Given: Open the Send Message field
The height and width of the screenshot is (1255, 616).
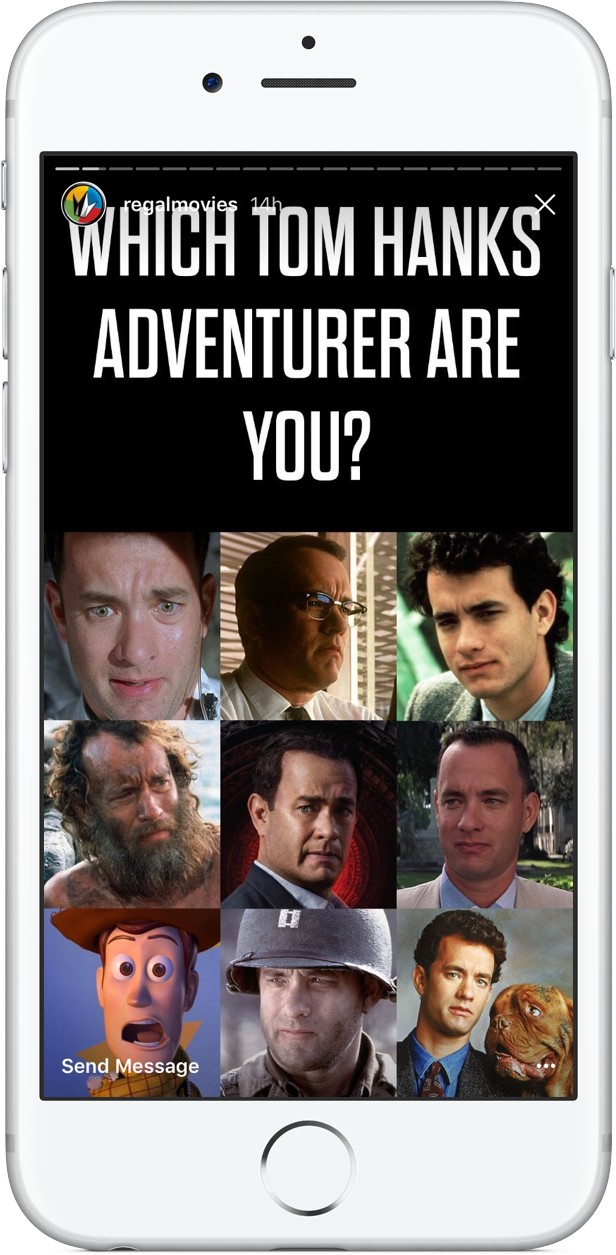Looking at the screenshot, I should click(x=130, y=1066).
